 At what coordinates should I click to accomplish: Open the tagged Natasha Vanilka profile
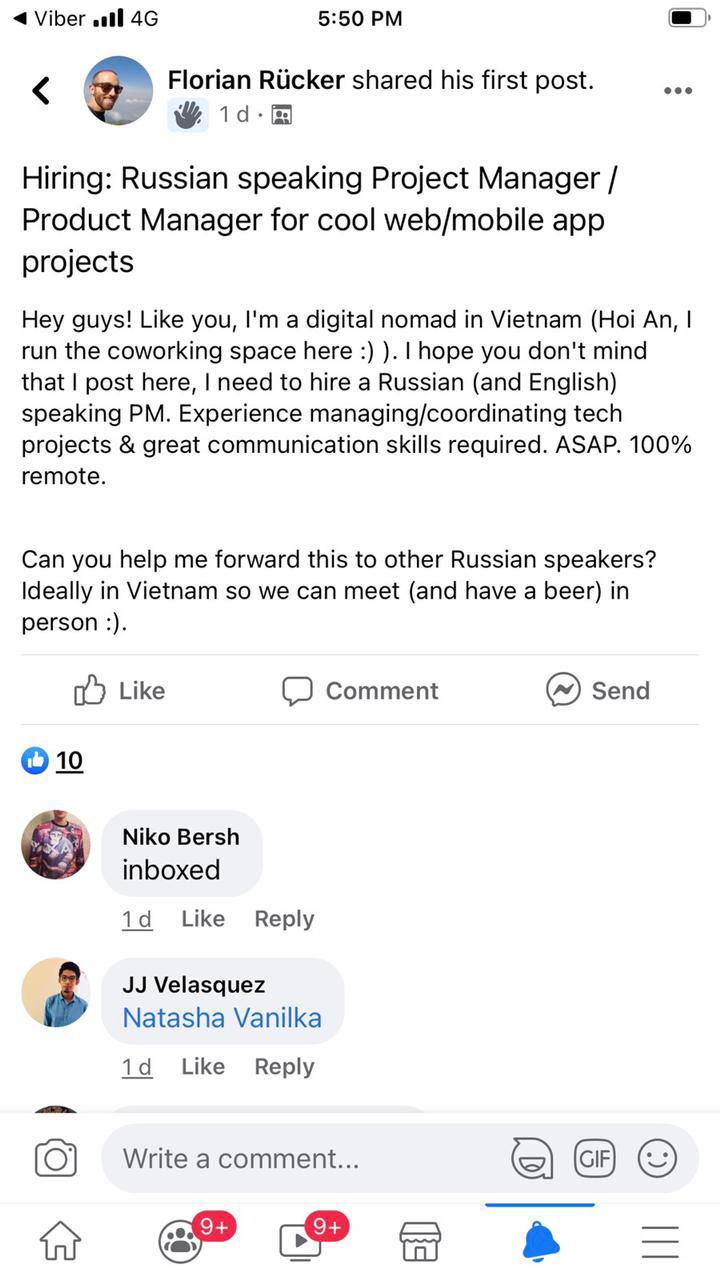pos(222,1018)
